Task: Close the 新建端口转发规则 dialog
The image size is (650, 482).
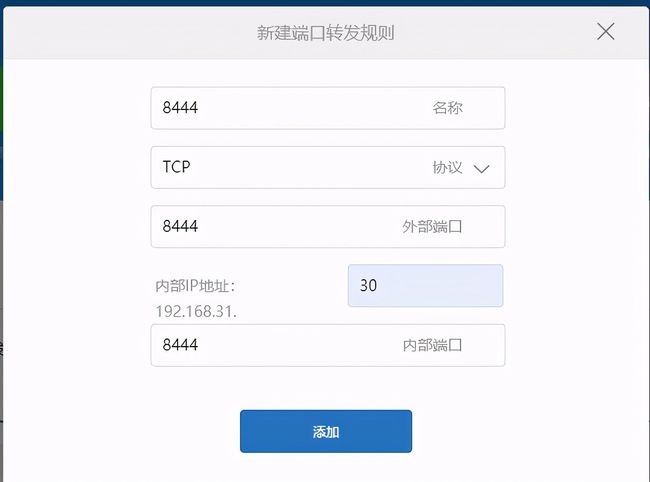Action: click(605, 31)
